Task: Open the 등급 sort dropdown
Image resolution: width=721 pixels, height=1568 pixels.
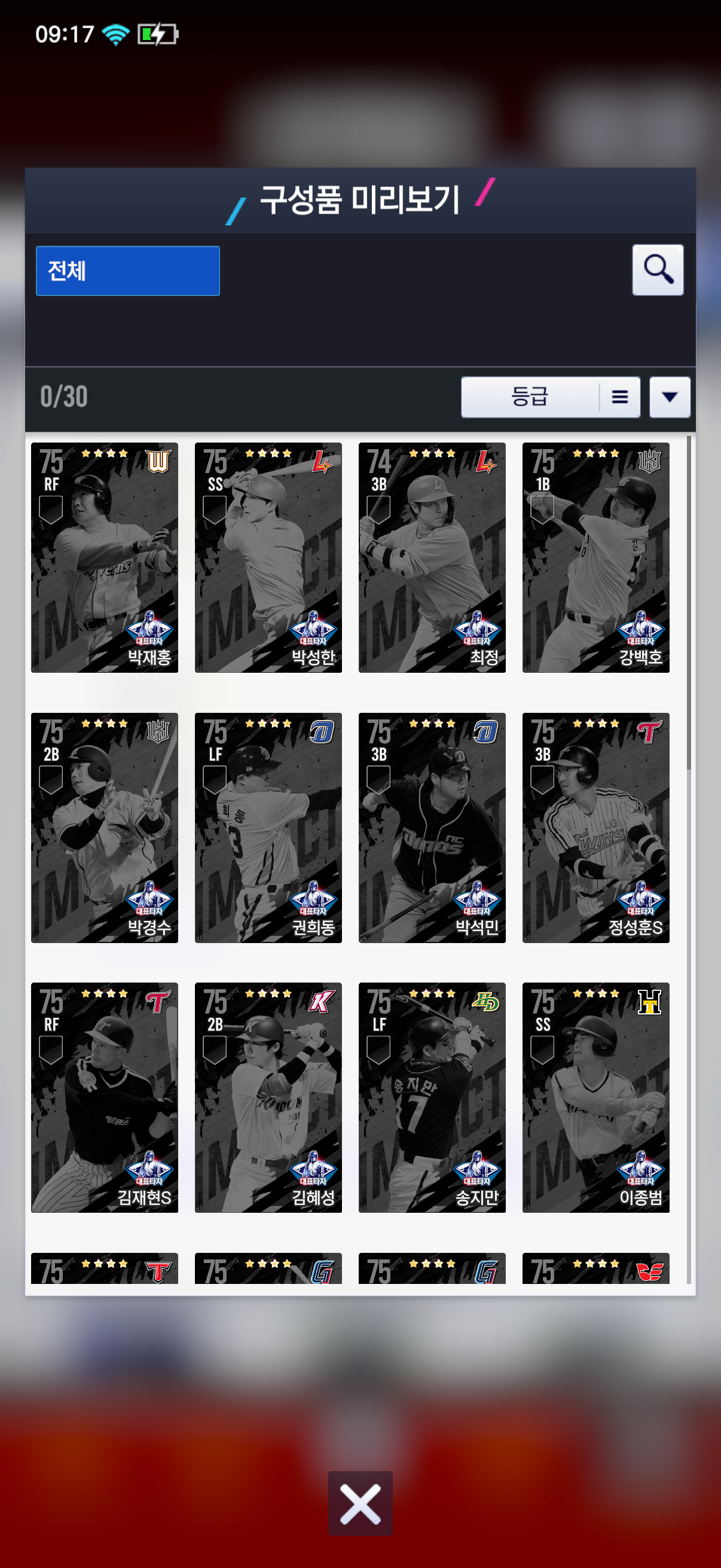Action: (x=550, y=397)
